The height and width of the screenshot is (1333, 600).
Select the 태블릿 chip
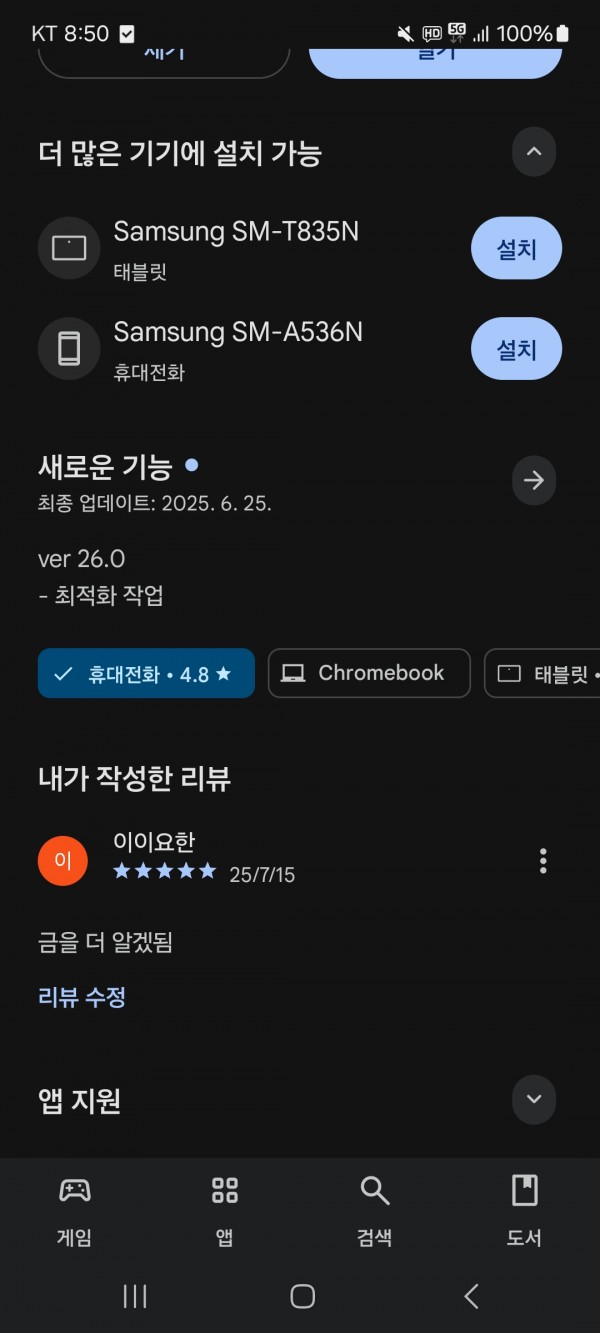pos(545,673)
